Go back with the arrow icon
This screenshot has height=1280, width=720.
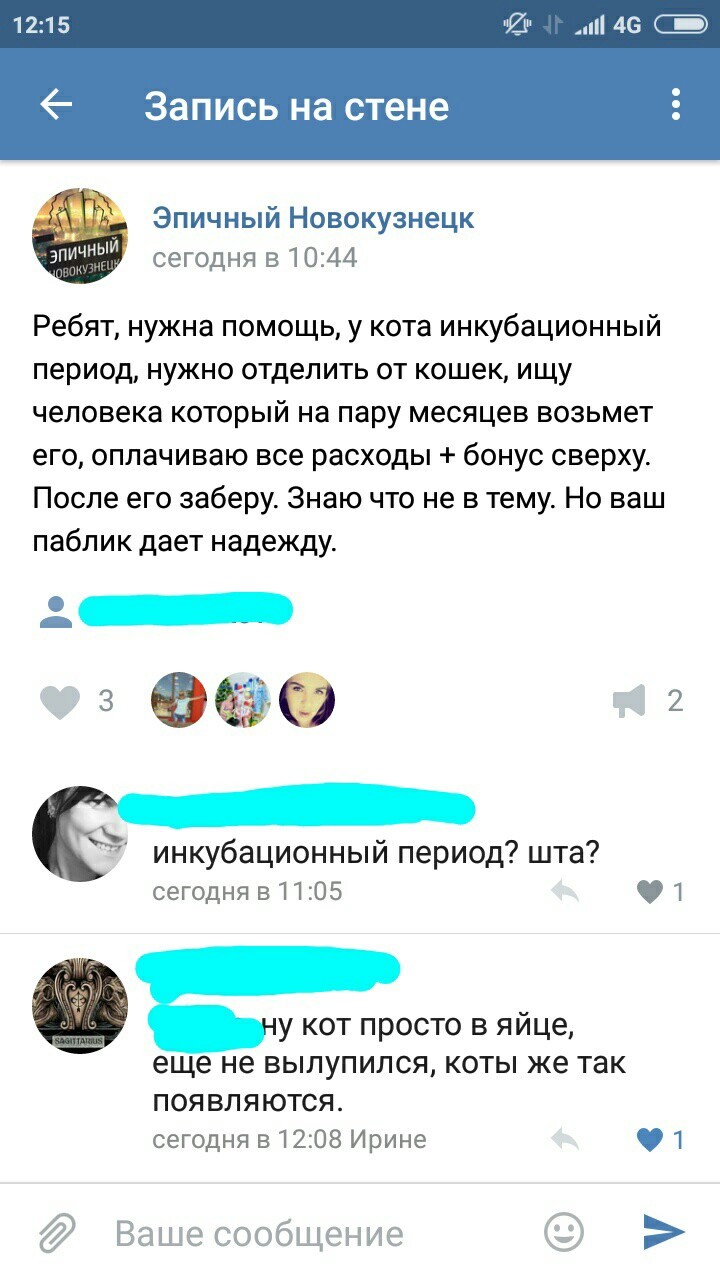pos(56,105)
